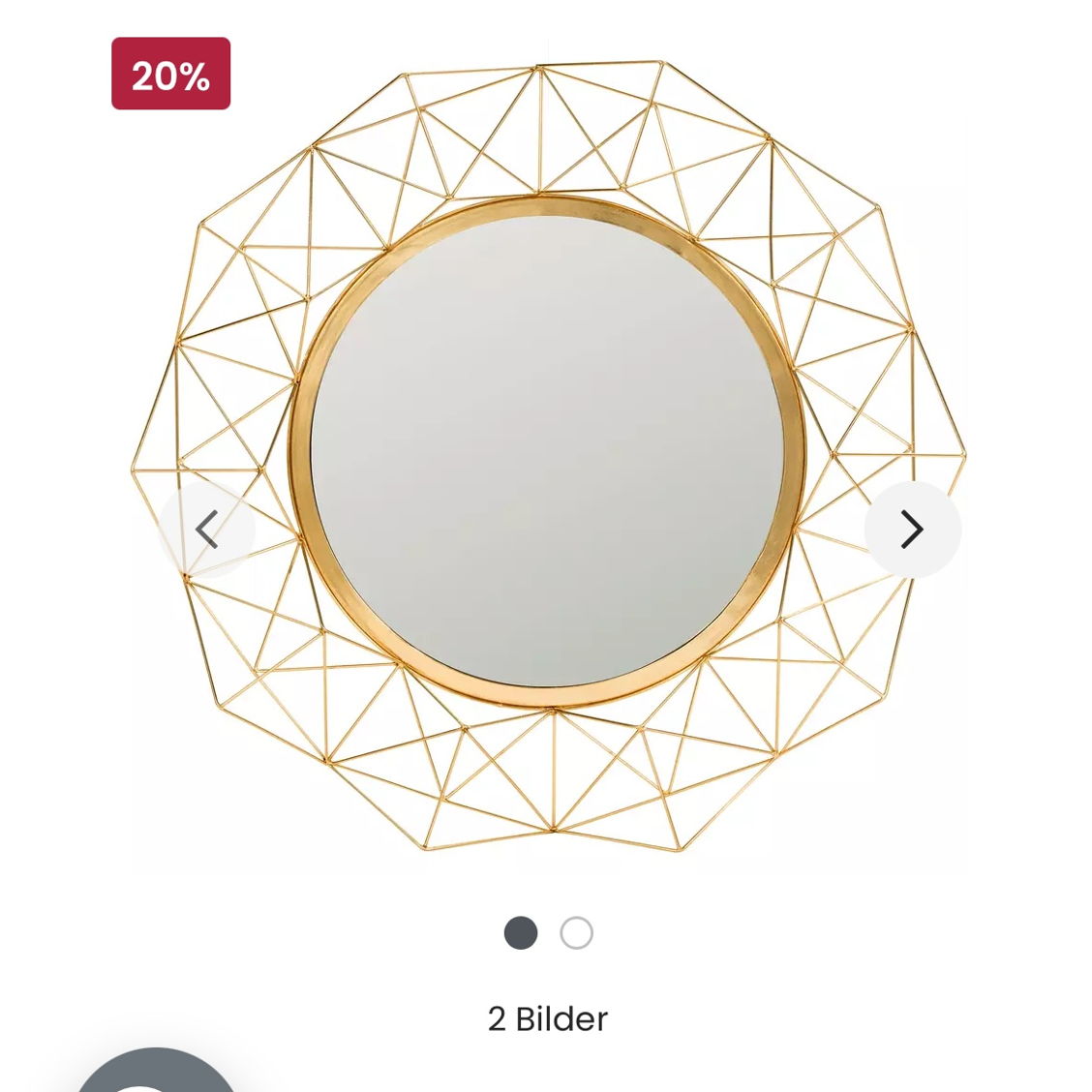
Task: Show the next product image
Action: (912, 530)
